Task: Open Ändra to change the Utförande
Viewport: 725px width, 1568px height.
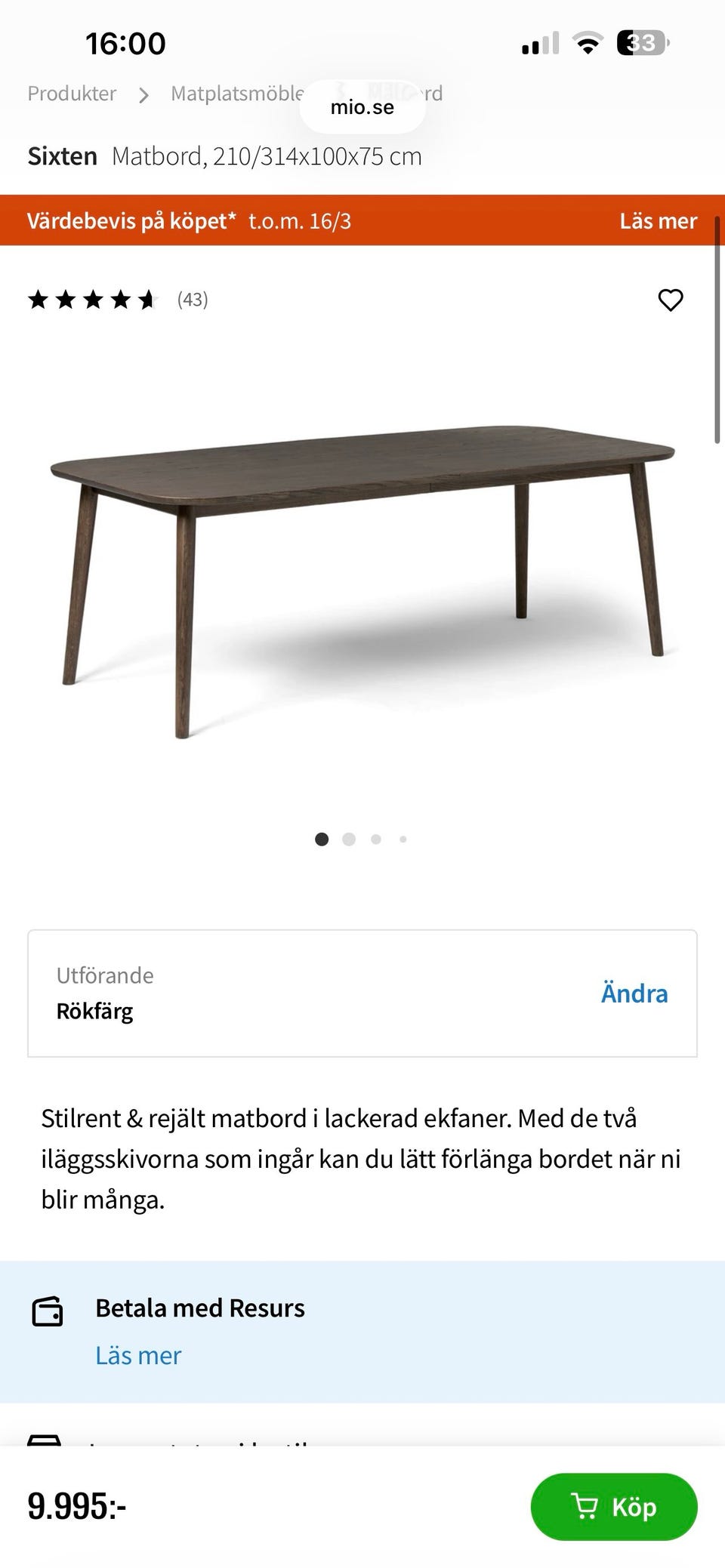Action: (634, 993)
